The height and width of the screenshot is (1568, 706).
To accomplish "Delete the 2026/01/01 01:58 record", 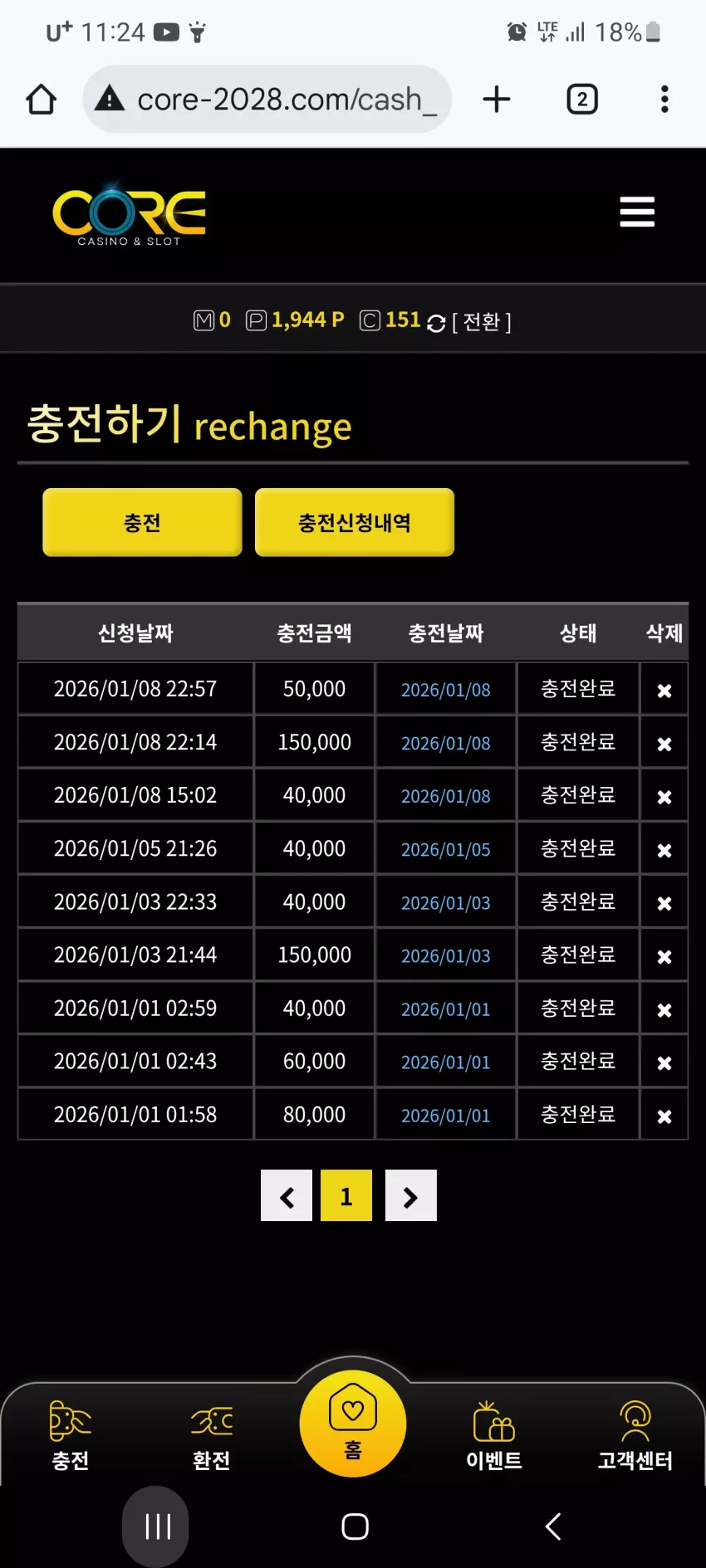I will 664,1115.
